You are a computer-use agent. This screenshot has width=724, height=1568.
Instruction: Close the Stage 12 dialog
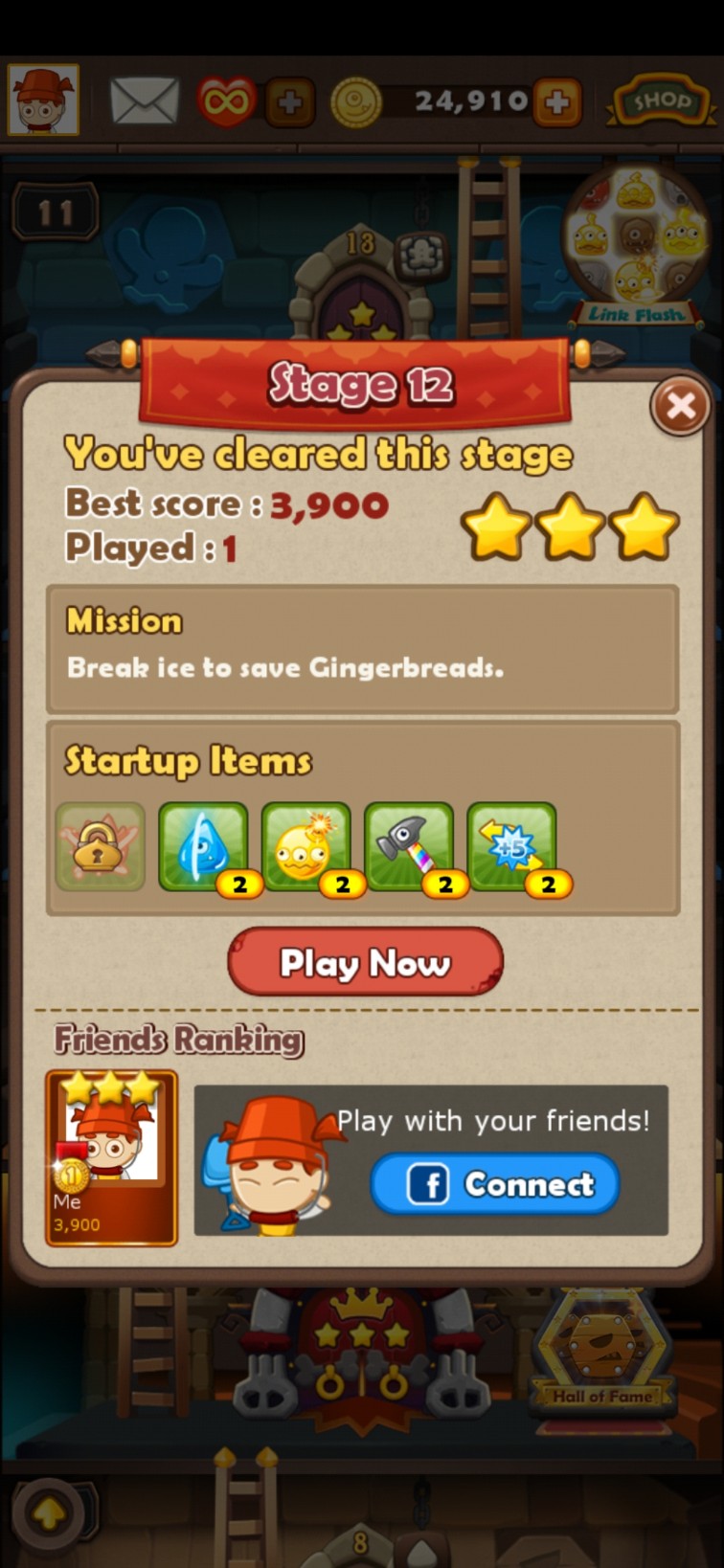point(680,407)
